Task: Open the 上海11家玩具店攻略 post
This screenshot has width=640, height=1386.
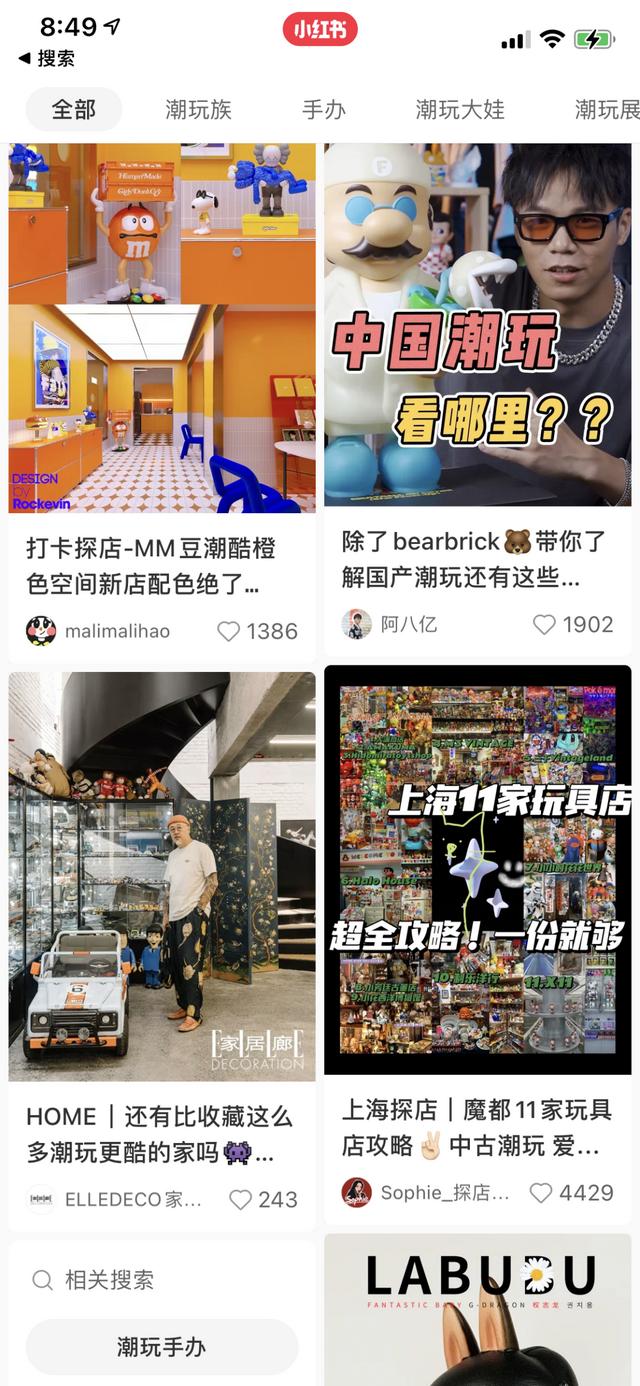Action: click(x=477, y=869)
